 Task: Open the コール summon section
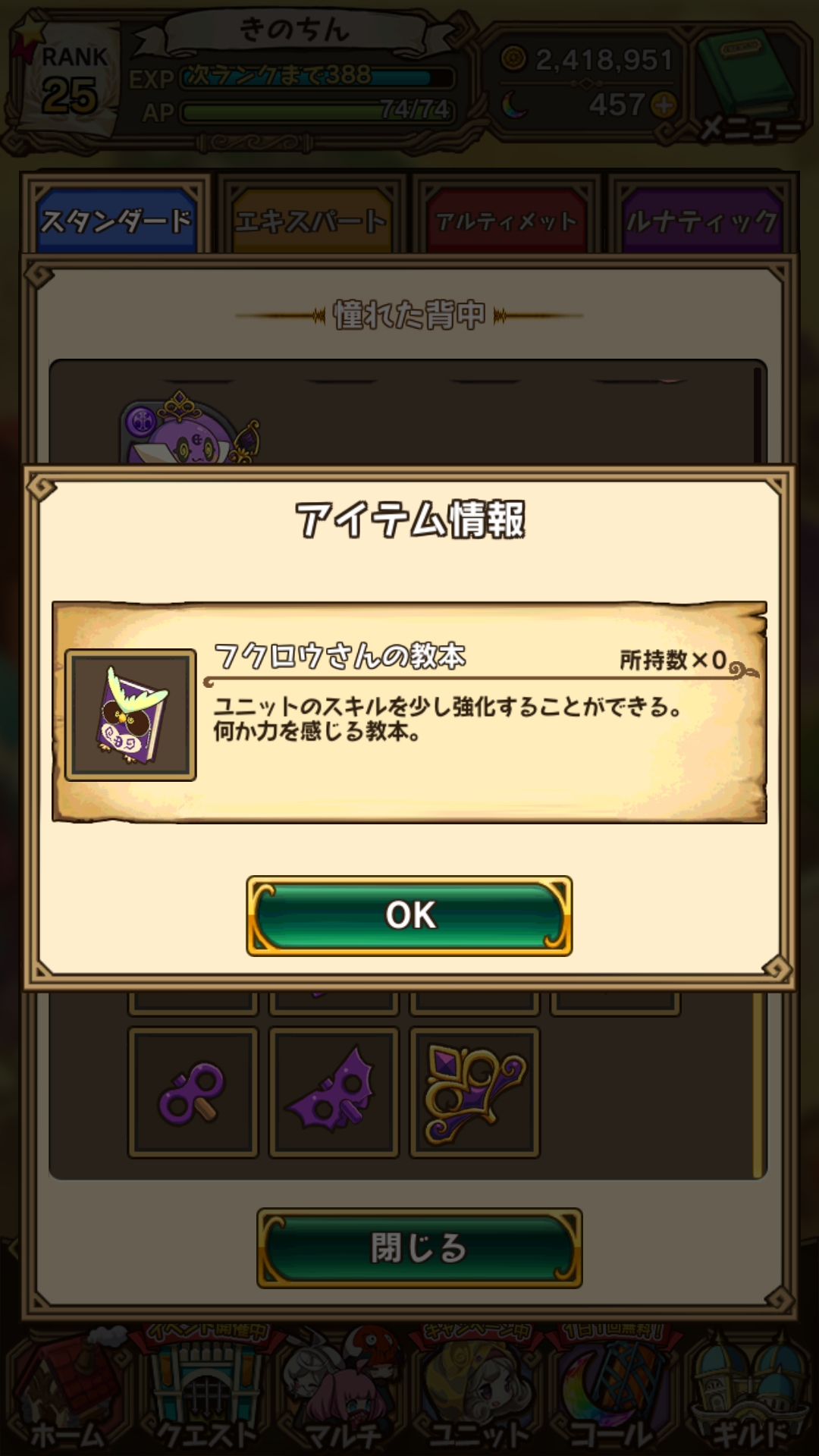613,1395
